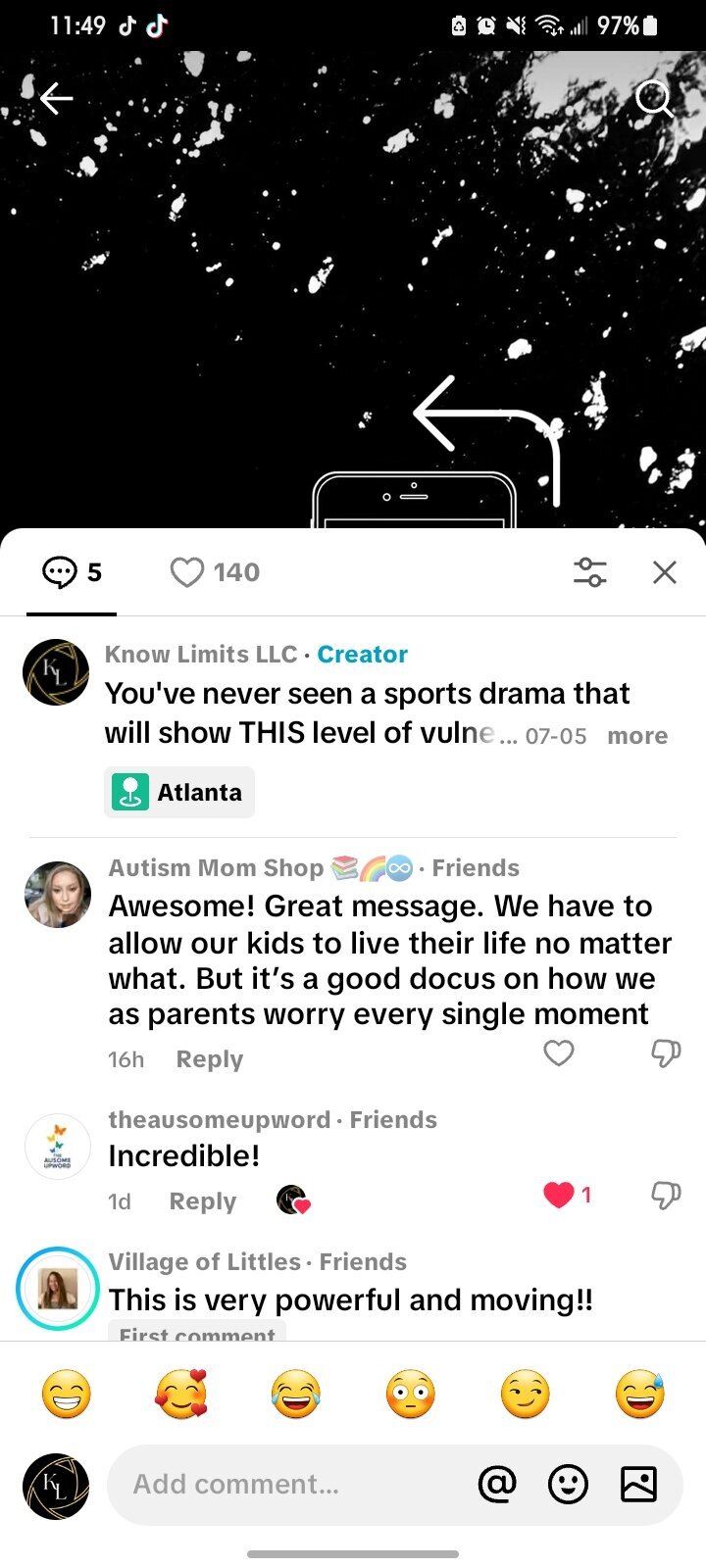Insert the heart-face emoji quick reaction
This screenshot has width=706, height=1568.
[181, 1395]
